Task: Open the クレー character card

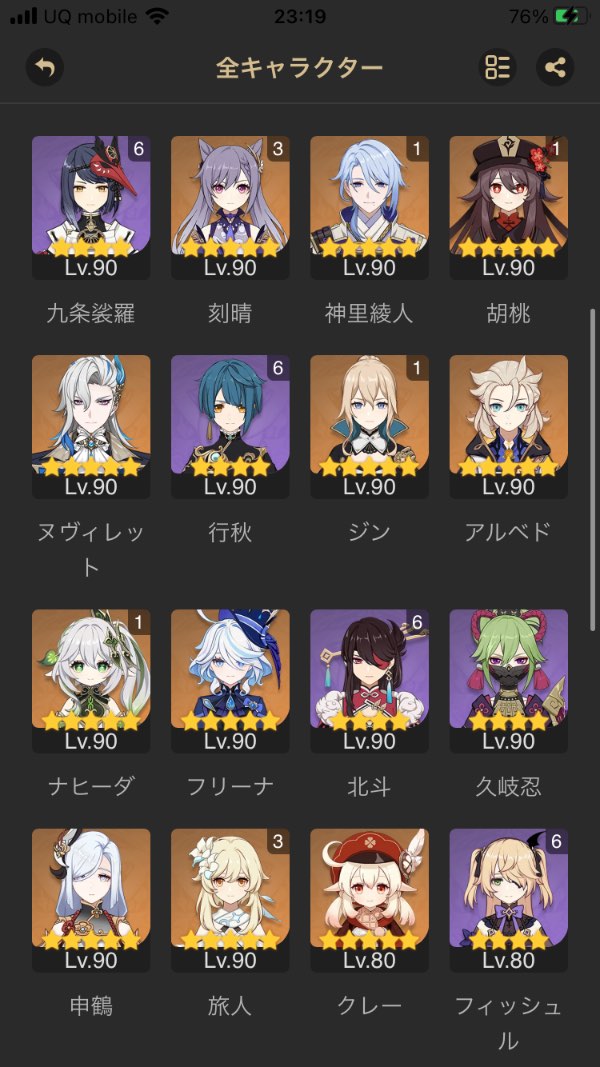Action: (369, 899)
